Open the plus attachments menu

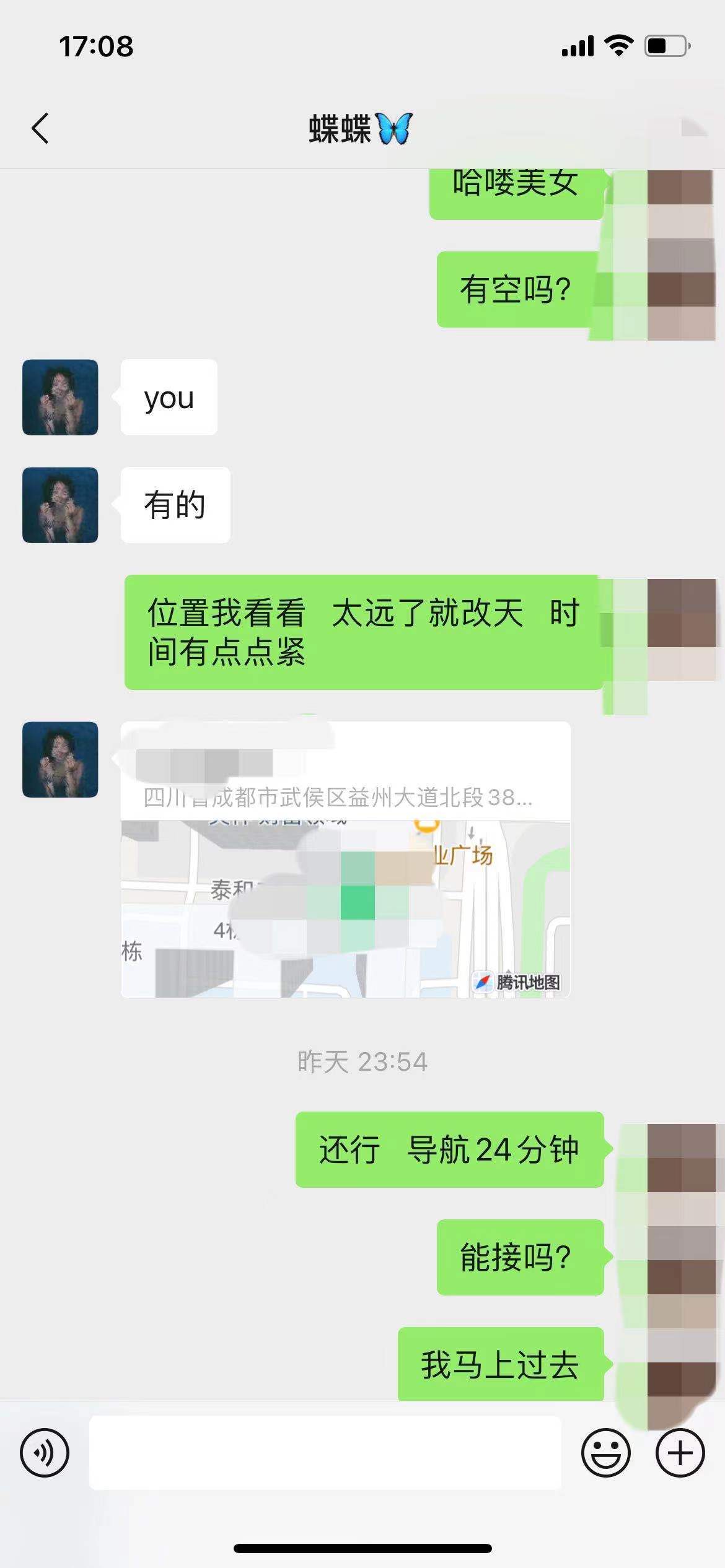[680, 1453]
